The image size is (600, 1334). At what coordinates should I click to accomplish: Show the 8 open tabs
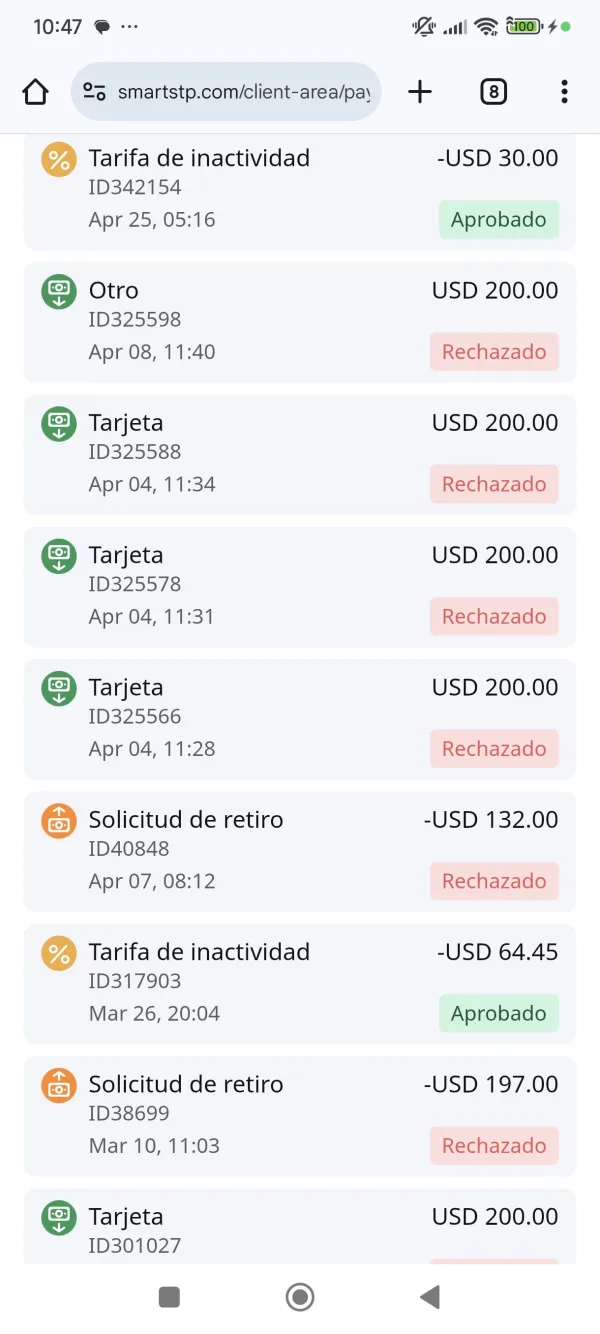493,92
